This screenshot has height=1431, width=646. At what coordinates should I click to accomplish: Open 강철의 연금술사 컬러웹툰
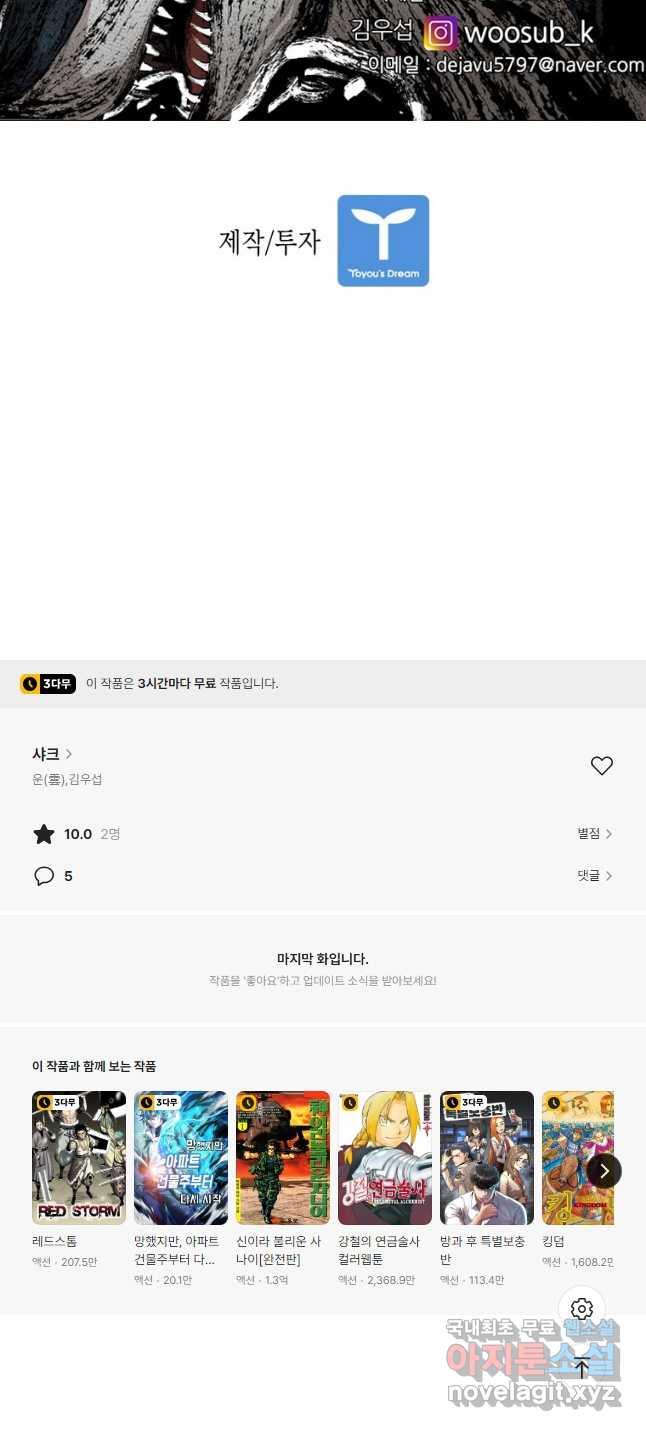pyautogui.click(x=385, y=1158)
